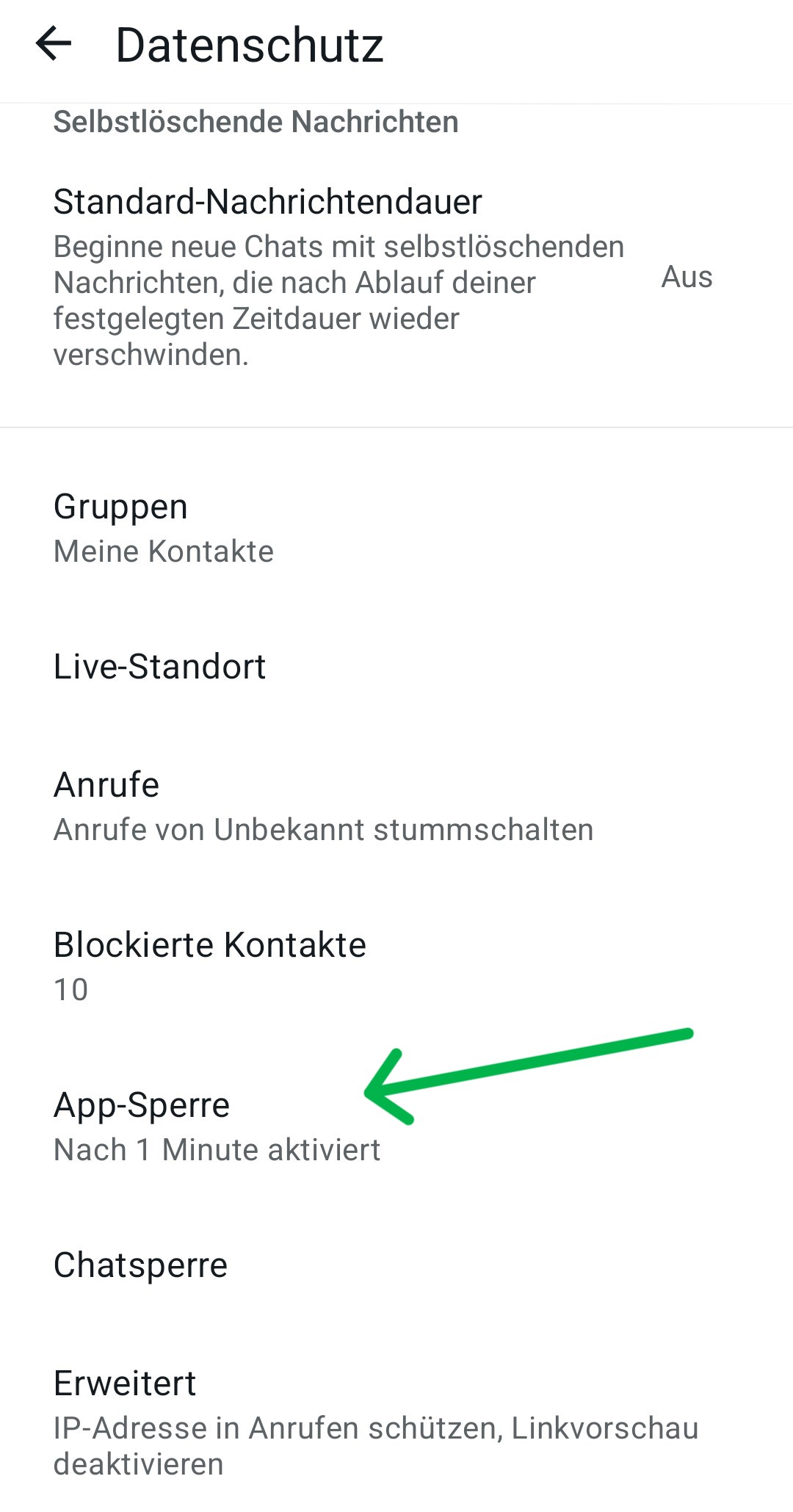Image resolution: width=793 pixels, height=1512 pixels.
Task: Open Live-Standort settings
Action: (x=160, y=667)
